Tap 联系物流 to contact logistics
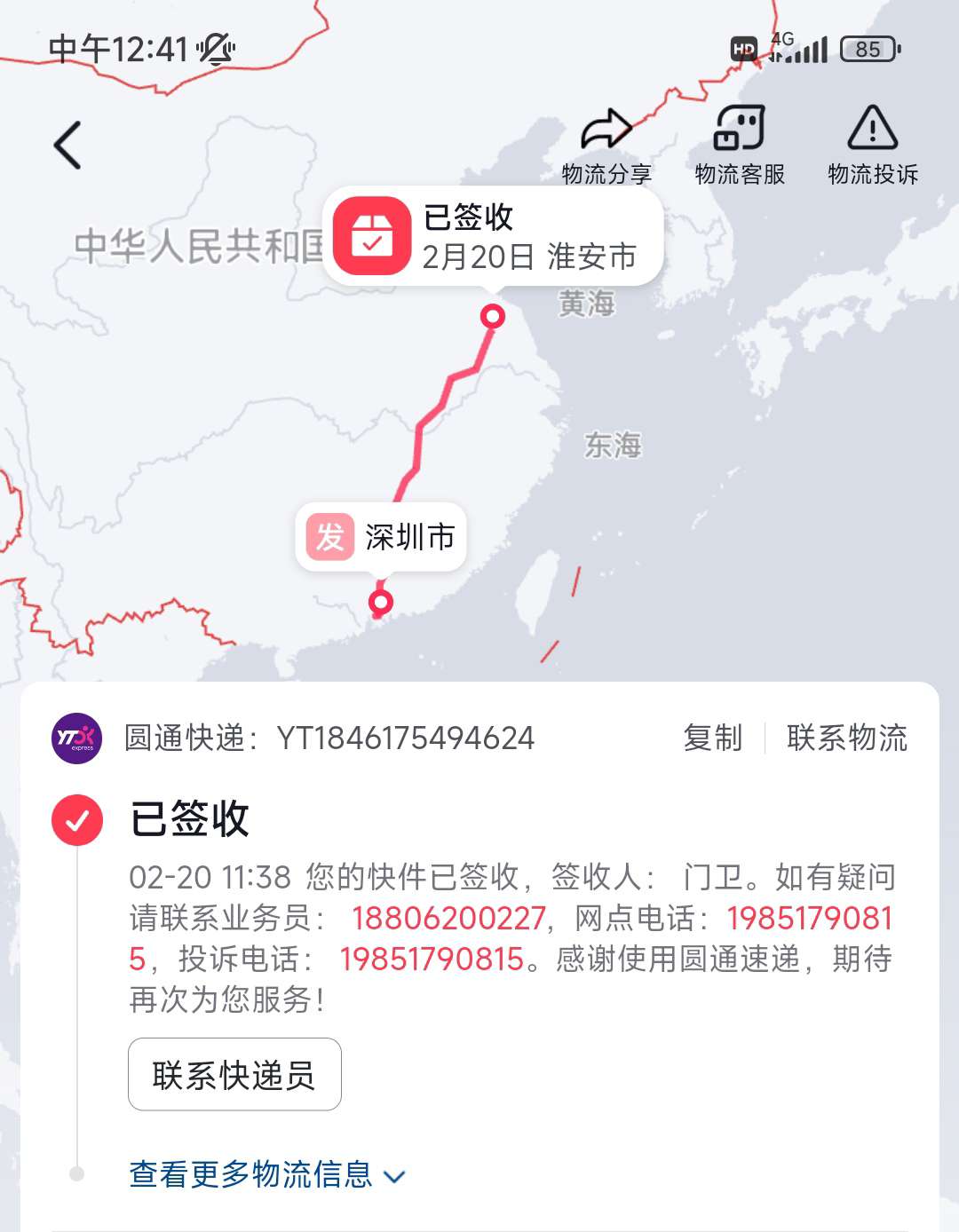The width and height of the screenshot is (959, 1232). 846,738
